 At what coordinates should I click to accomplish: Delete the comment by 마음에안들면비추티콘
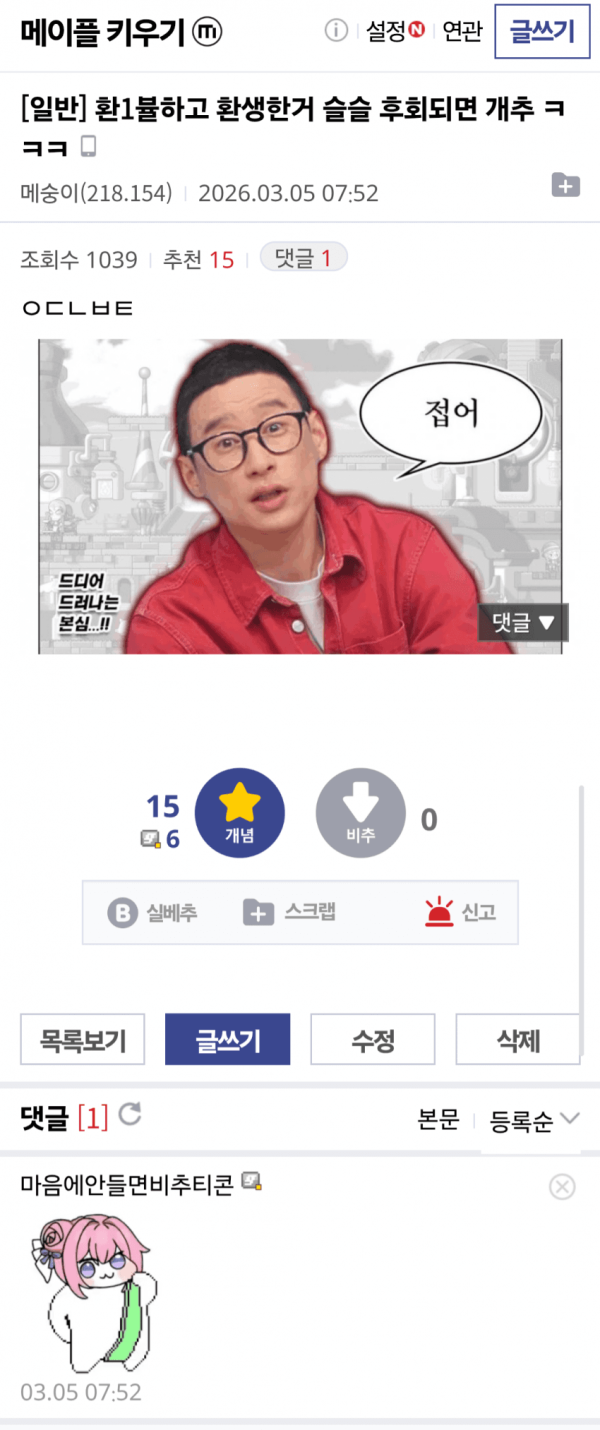[x=562, y=1187]
